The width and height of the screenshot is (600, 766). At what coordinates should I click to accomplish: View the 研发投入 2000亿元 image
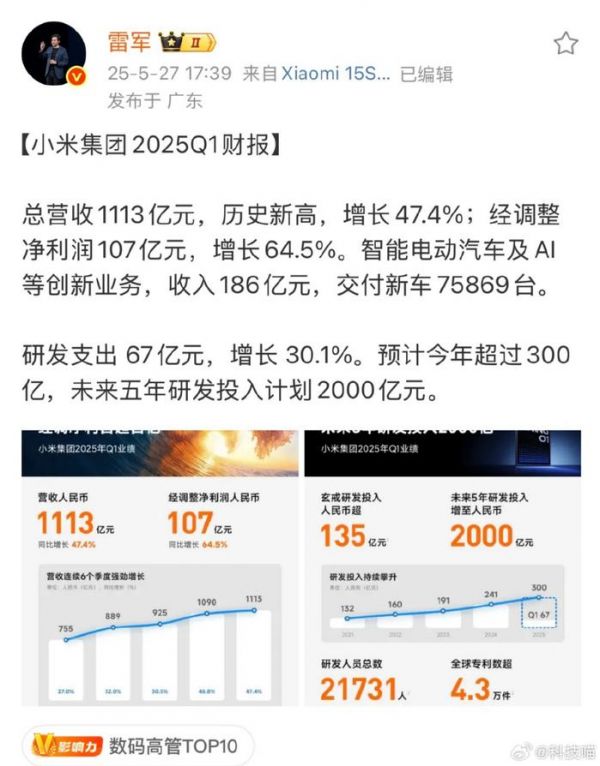point(442,567)
